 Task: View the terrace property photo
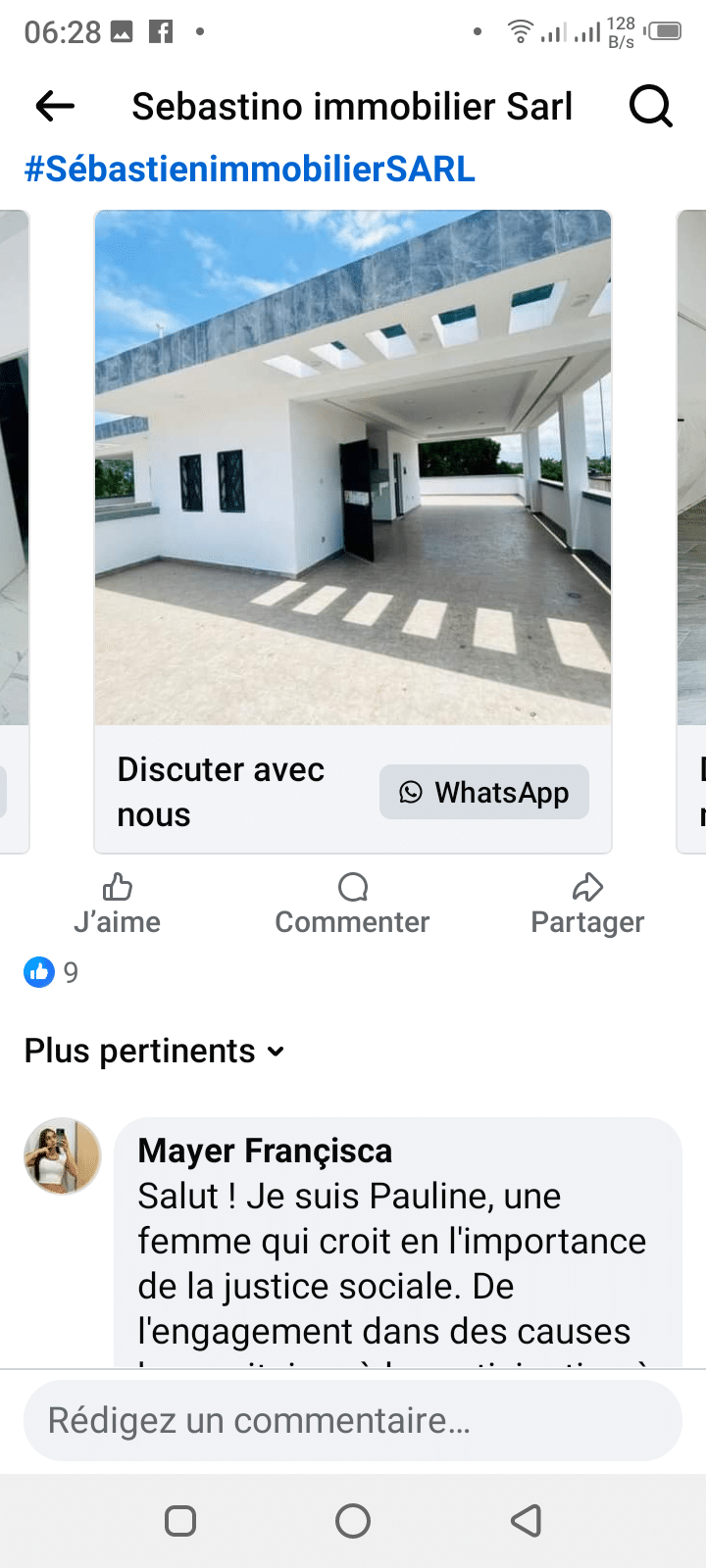click(x=353, y=467)
